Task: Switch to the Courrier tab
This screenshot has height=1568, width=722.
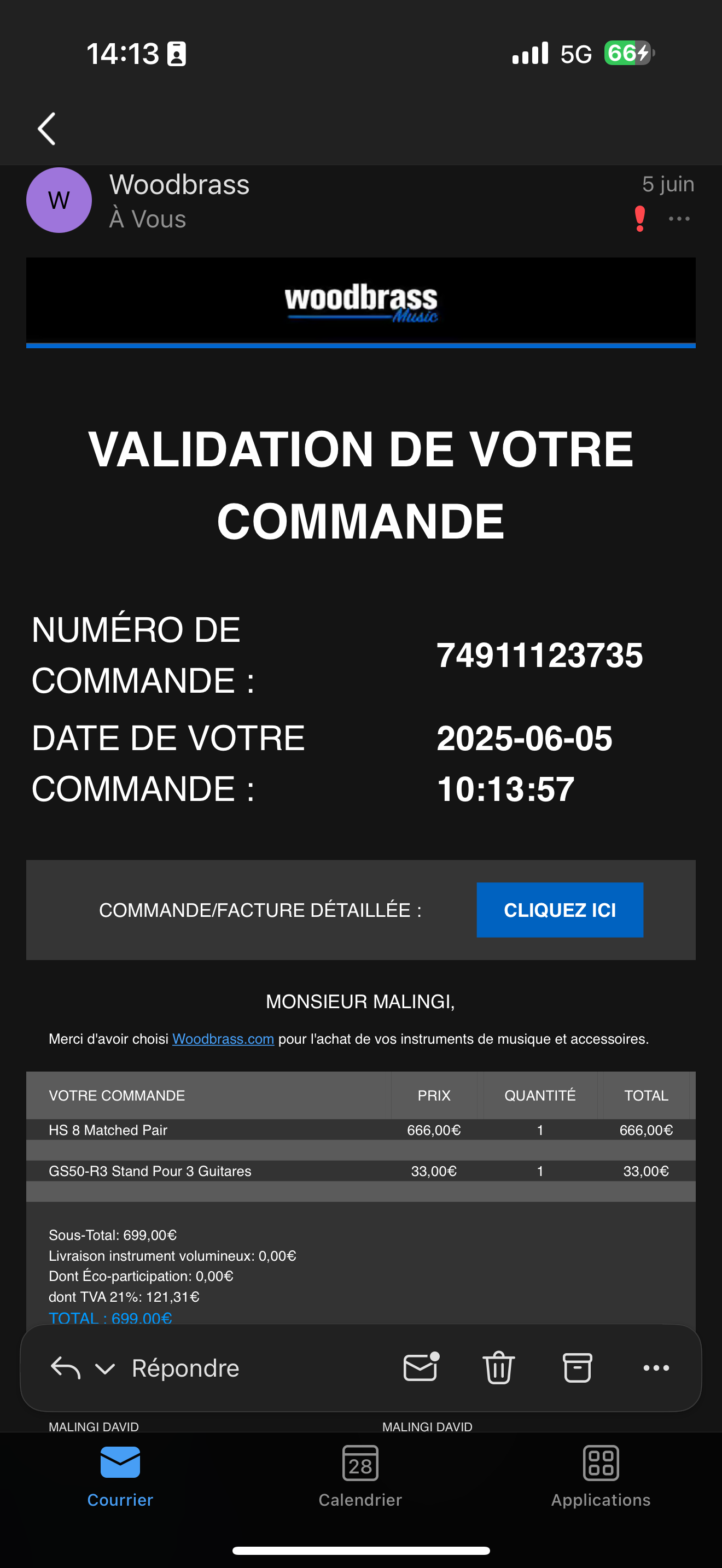Action: coord(120,1477)
